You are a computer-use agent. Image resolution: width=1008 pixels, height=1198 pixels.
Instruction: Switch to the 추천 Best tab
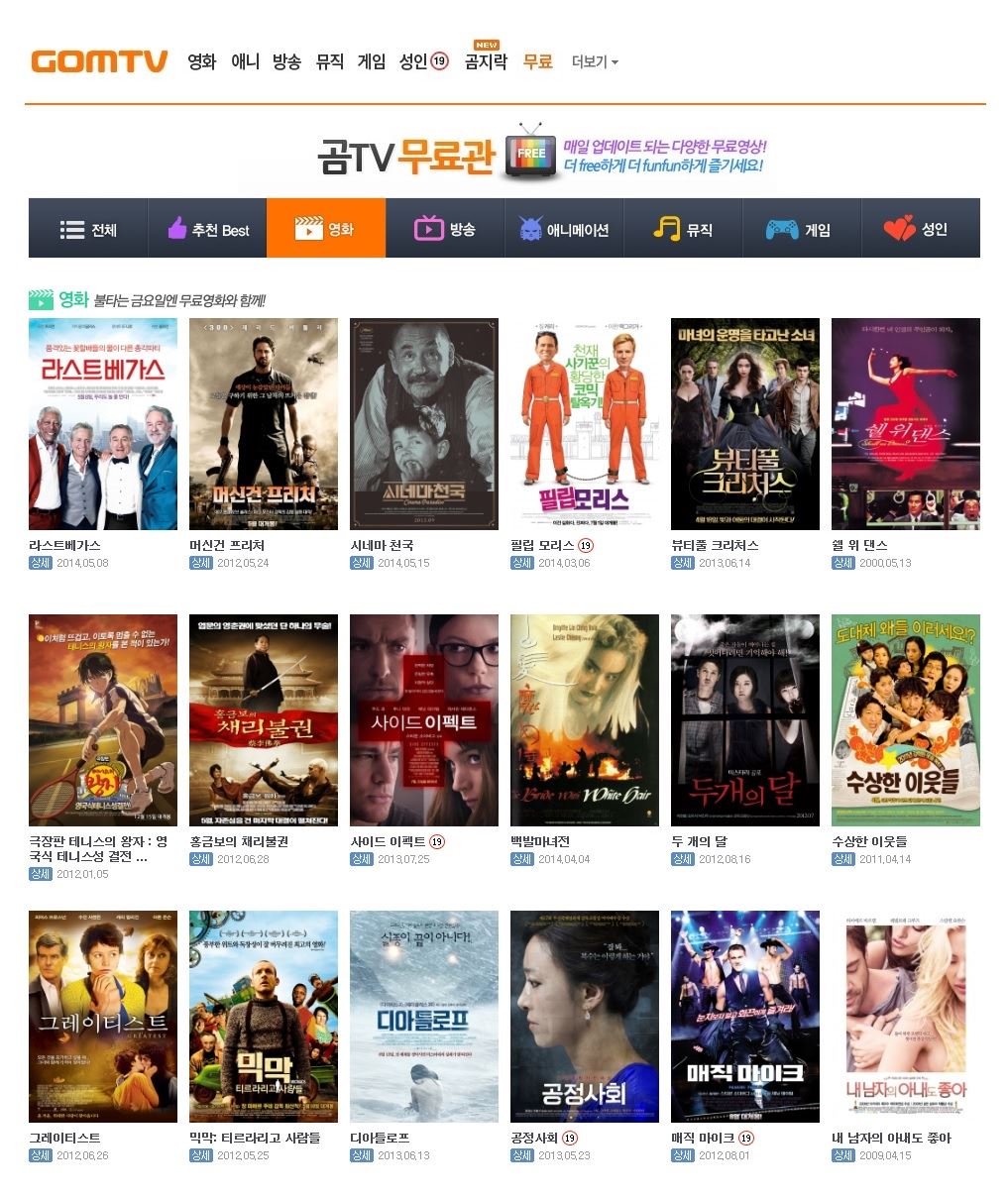click(208, 229)
